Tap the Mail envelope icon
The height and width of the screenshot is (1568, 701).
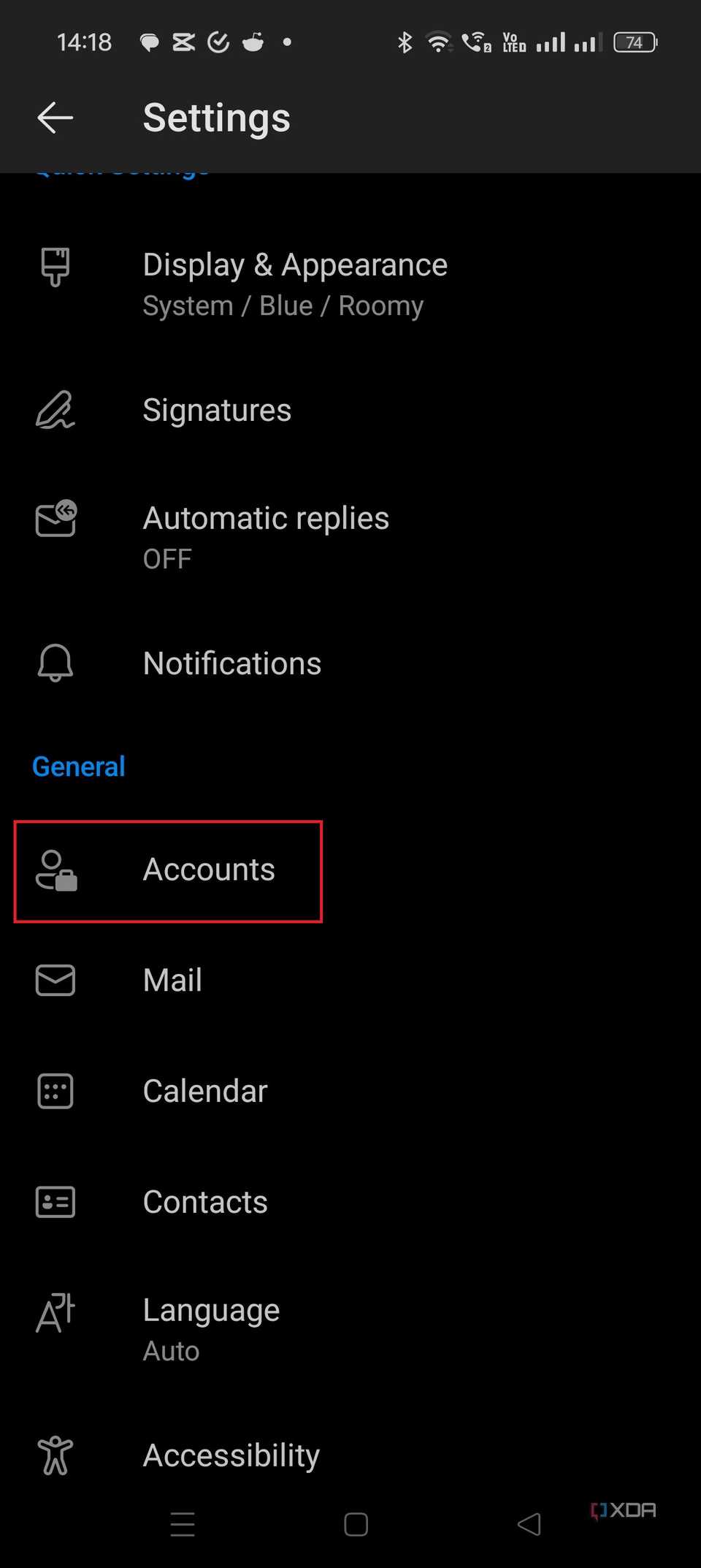point(55,981)
